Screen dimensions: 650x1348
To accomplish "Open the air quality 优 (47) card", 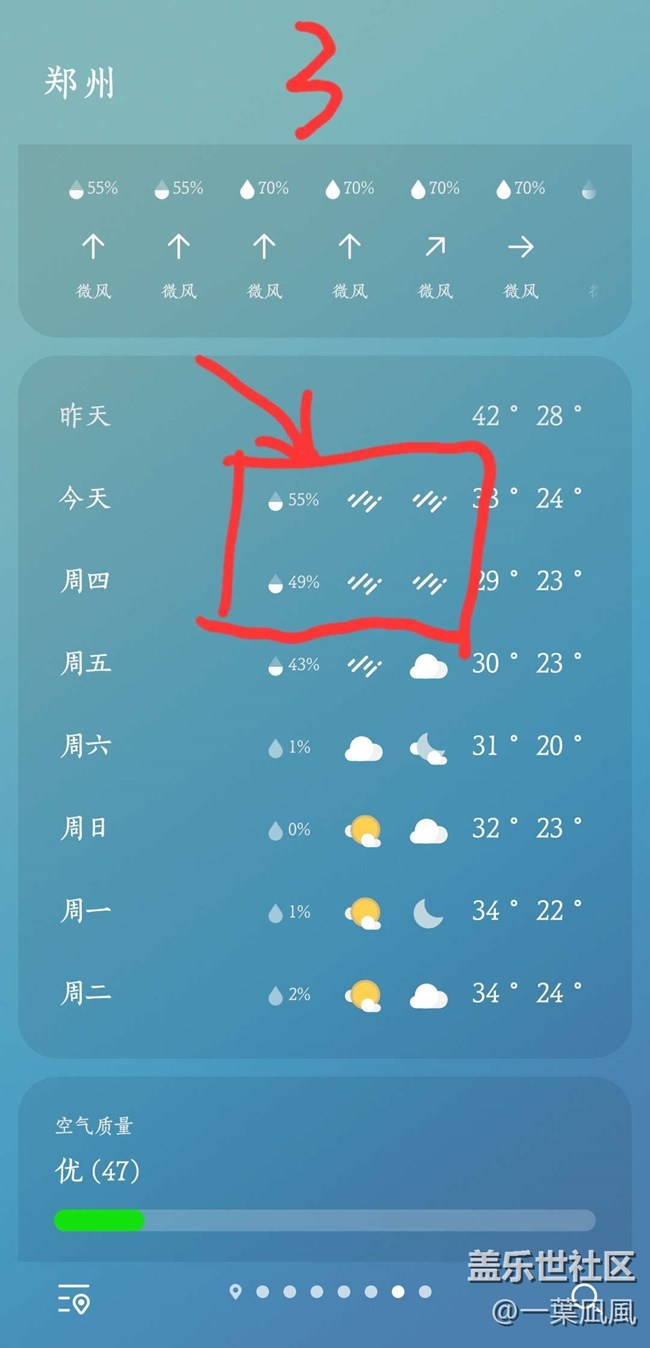I will (x=325, y=1169).
